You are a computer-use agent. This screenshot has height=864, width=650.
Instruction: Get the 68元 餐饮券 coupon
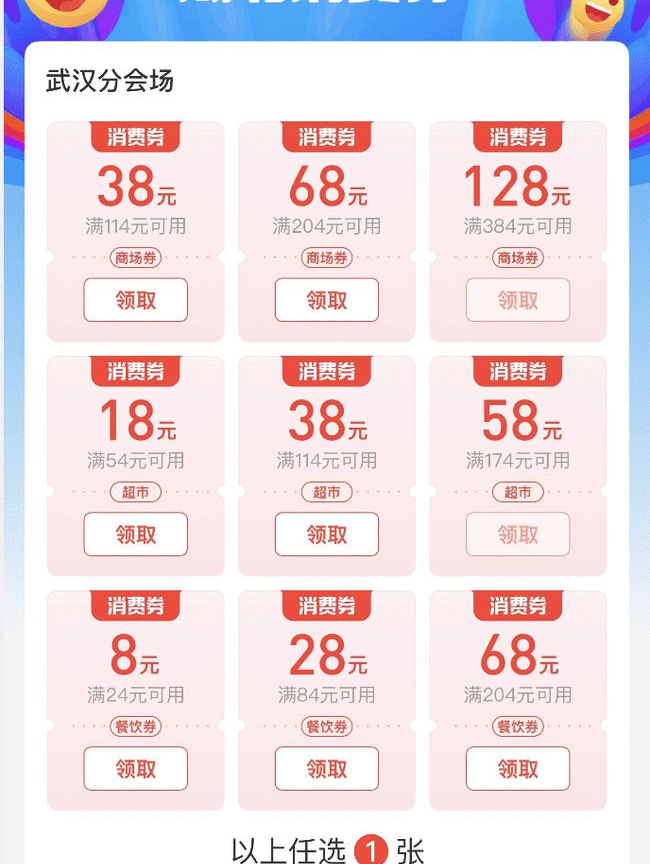coord(517,768)
